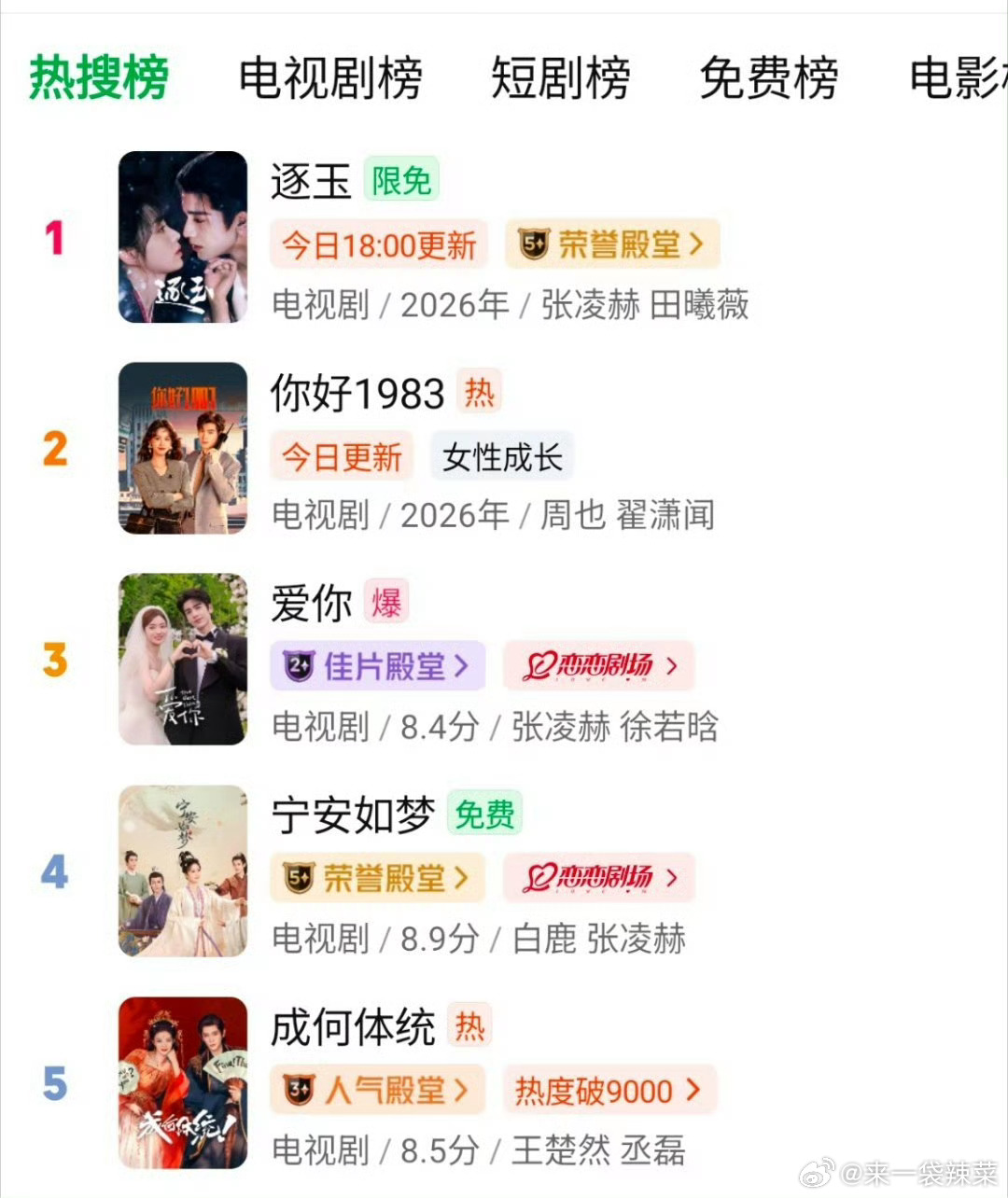1008x1198 pixels.
Task: Click the 今日更新 label under 你好1983
Action: coord(342,456)
